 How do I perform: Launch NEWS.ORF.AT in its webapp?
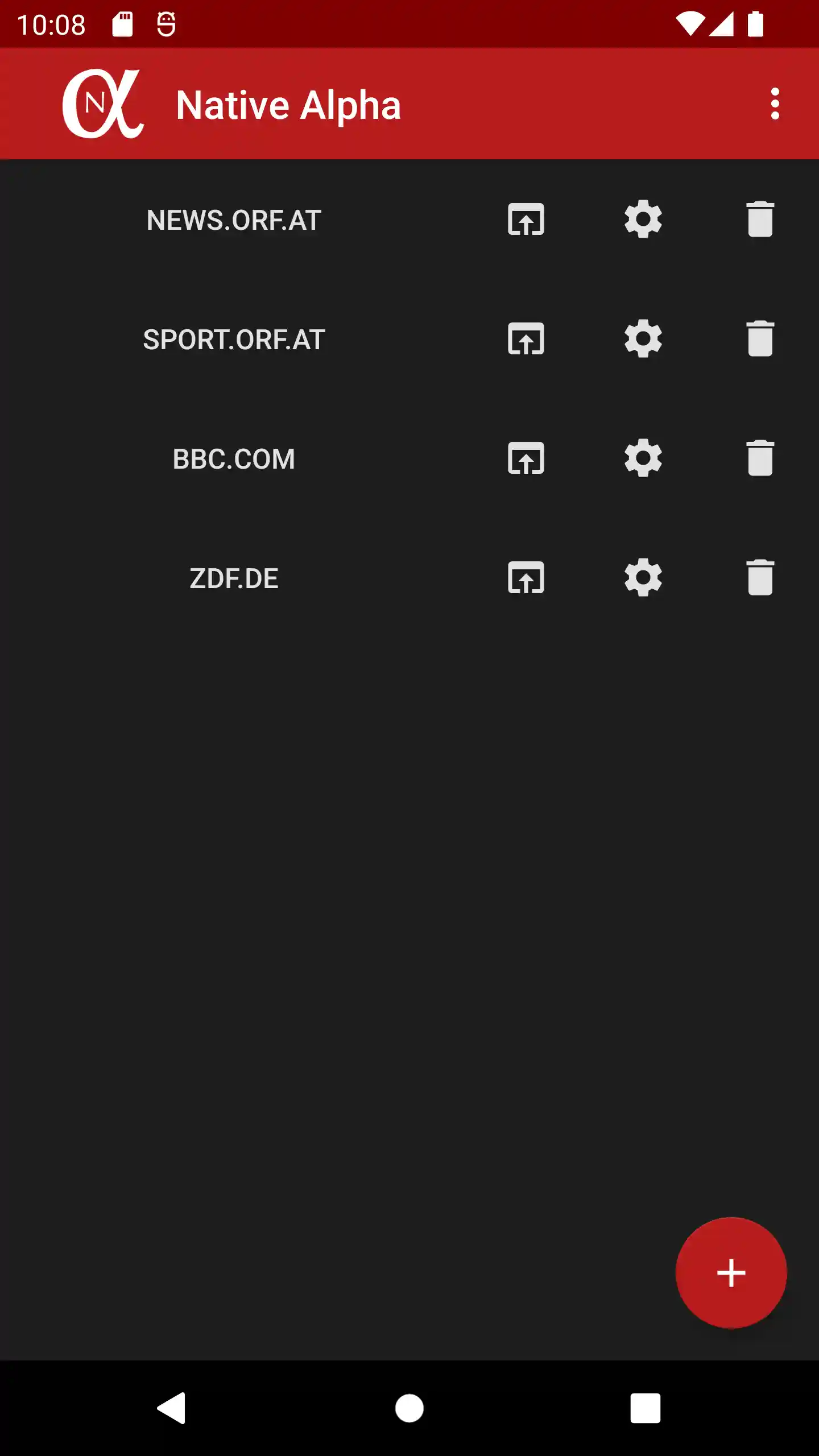coord(525,220)
